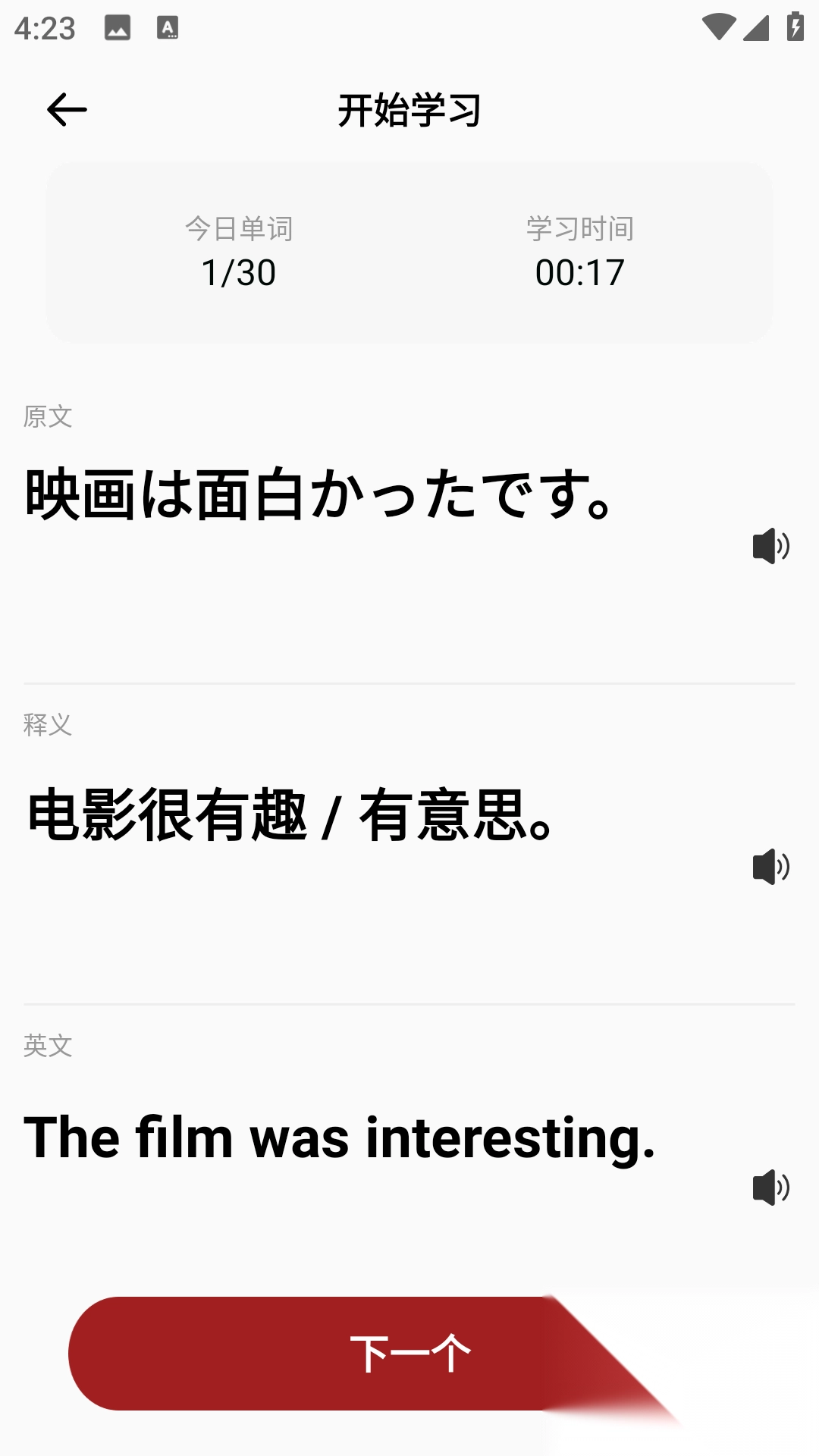Play audio for the Chinese 释义 translation
Screen dimensions: 819x1456
[x=770, y=867]
